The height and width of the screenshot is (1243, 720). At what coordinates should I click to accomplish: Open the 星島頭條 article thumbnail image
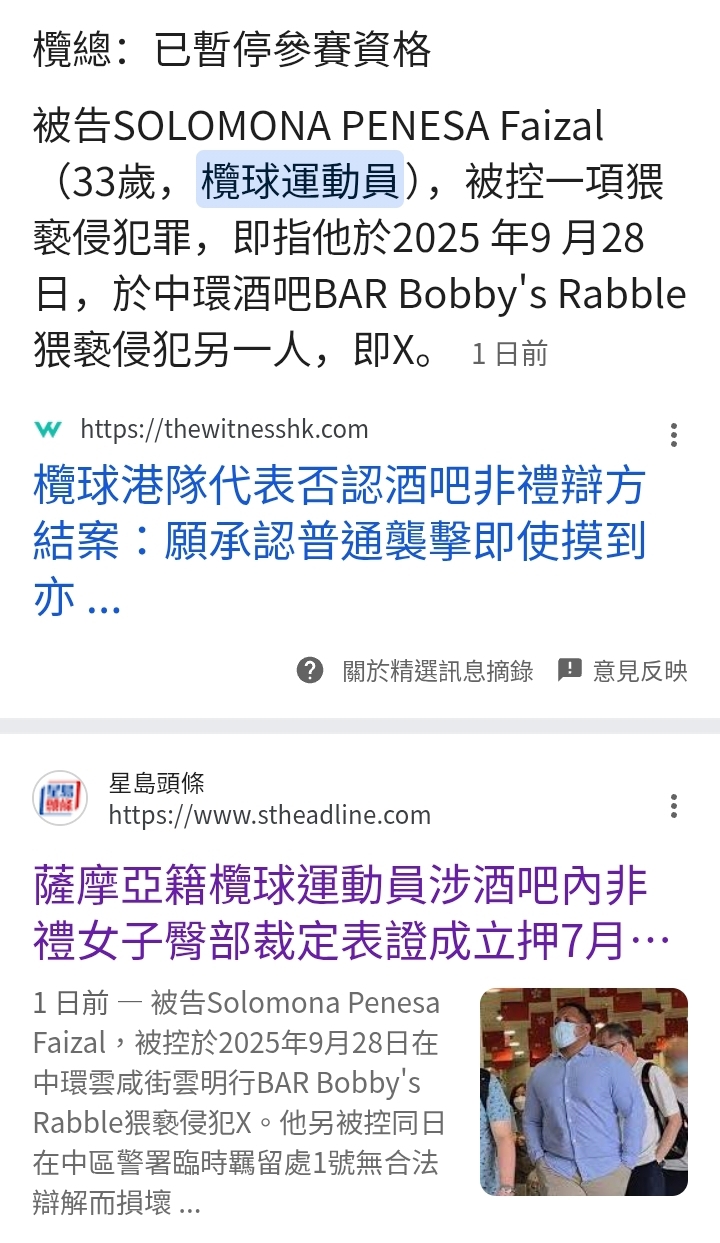pyautogui.click(x=584, y=1092)
